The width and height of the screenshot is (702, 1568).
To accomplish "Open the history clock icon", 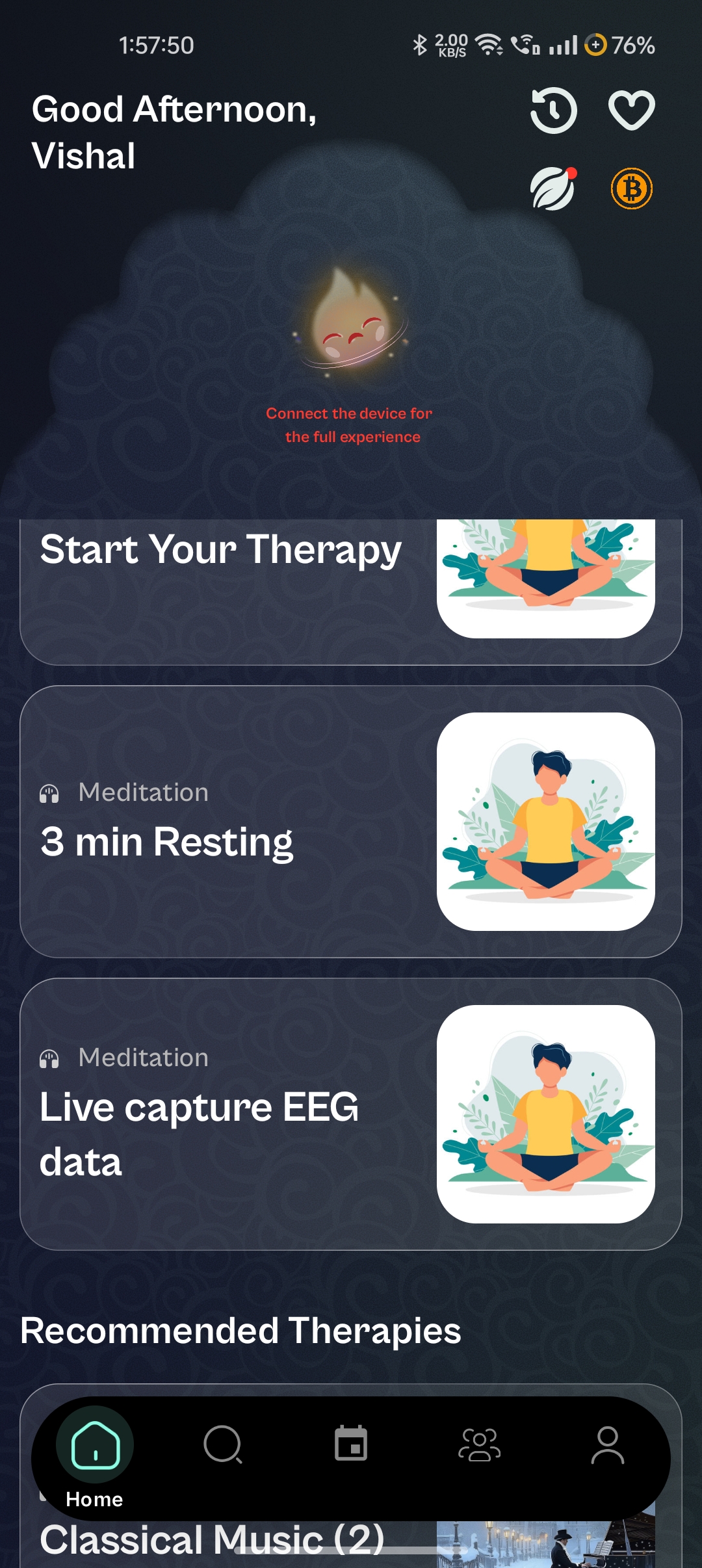I will 553,111.
